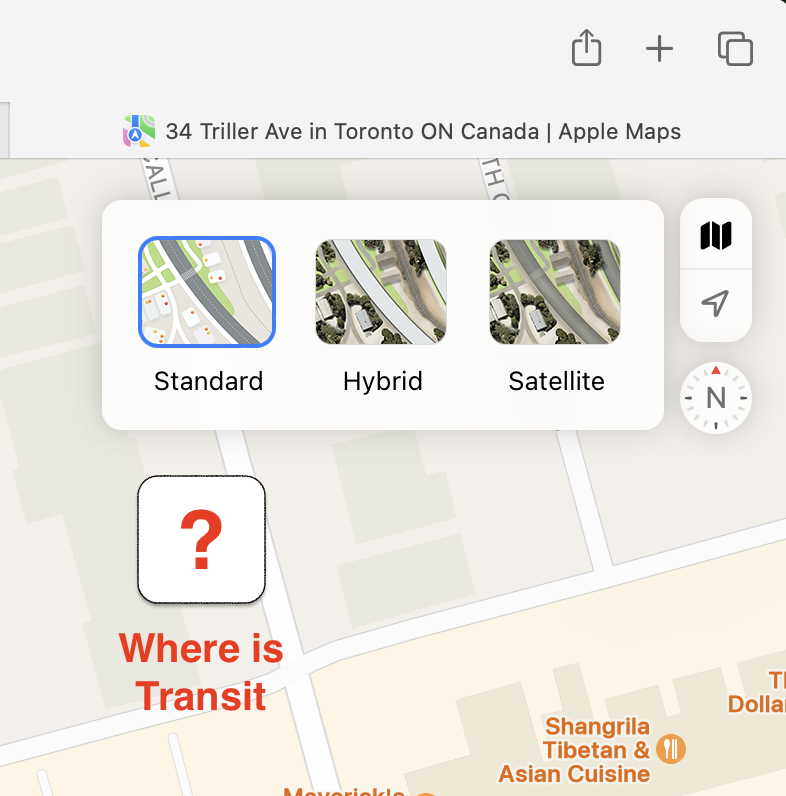Screen dimensions: 786x796
Task: Tap the map mode button
Action: (x=715, y=236)
